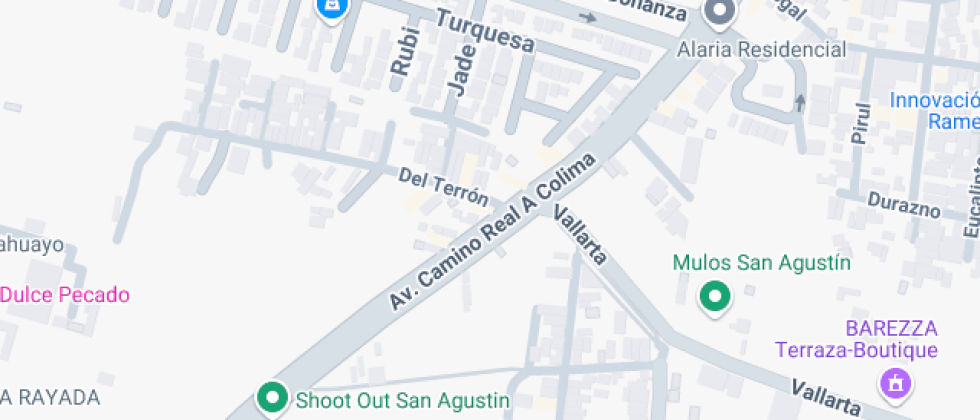Open BAREZZA Terraza-Boutique place marker
This screenshot has height=420, width=980.
[x=894, y=382]
